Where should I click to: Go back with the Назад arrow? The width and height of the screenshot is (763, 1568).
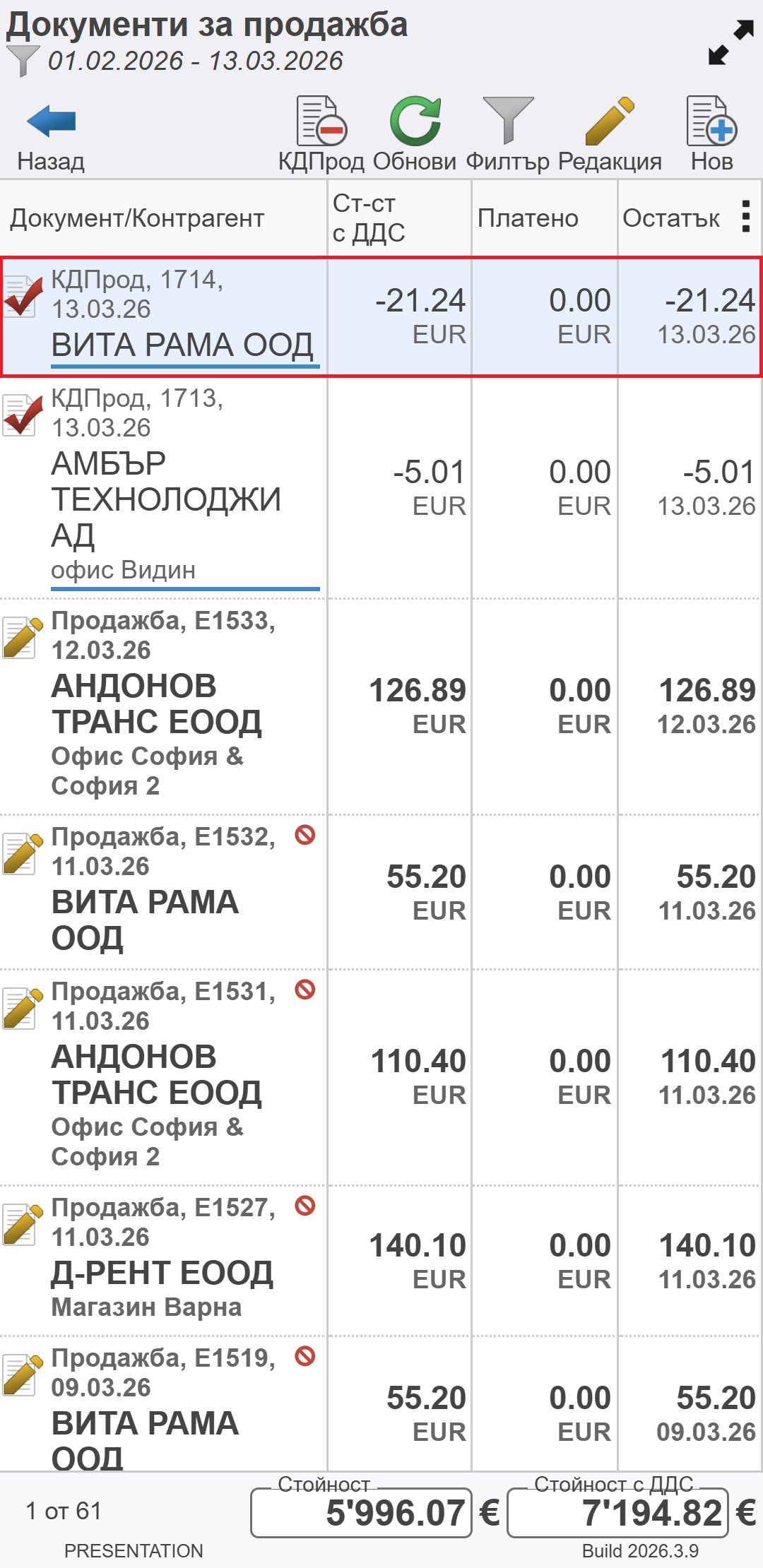point(51,136)
